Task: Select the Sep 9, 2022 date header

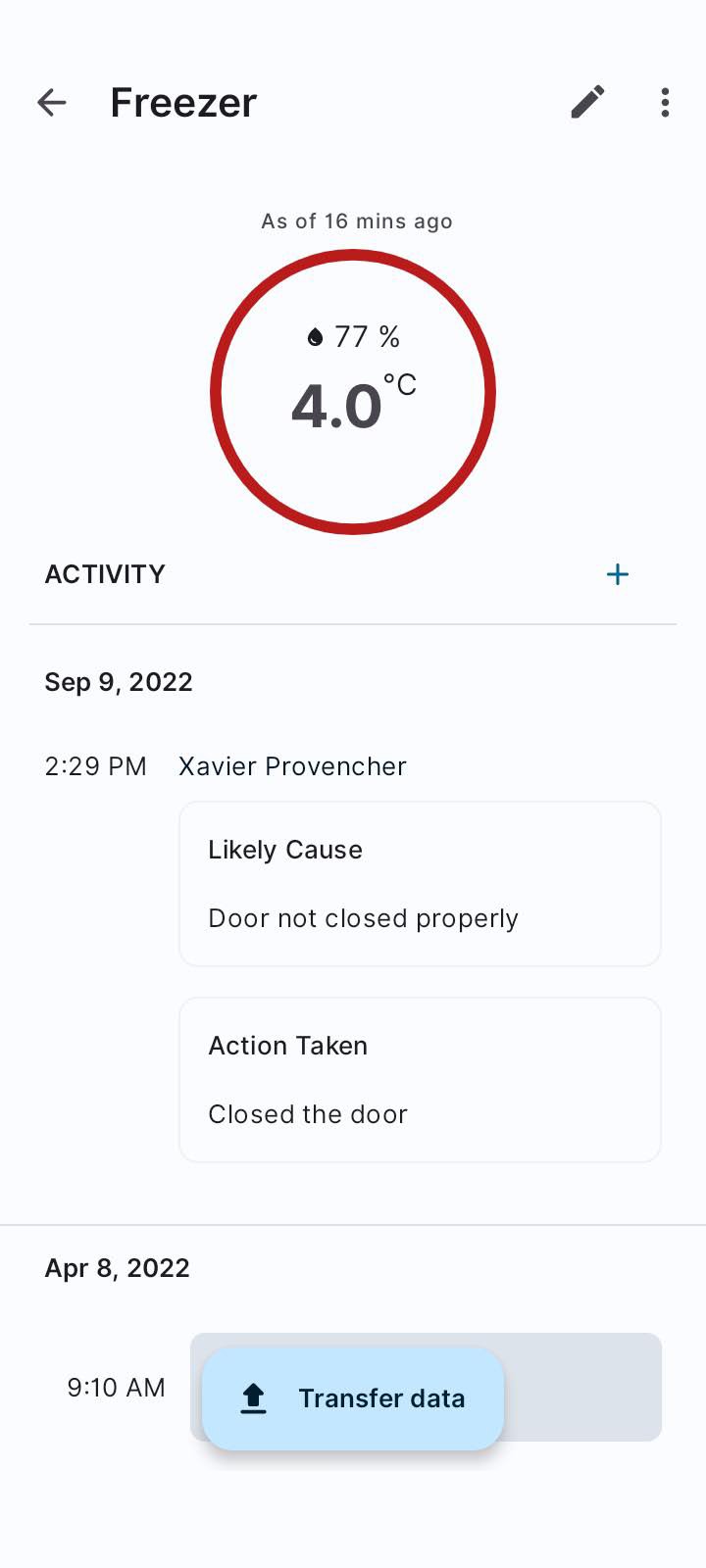Action: tap(119, 681)
